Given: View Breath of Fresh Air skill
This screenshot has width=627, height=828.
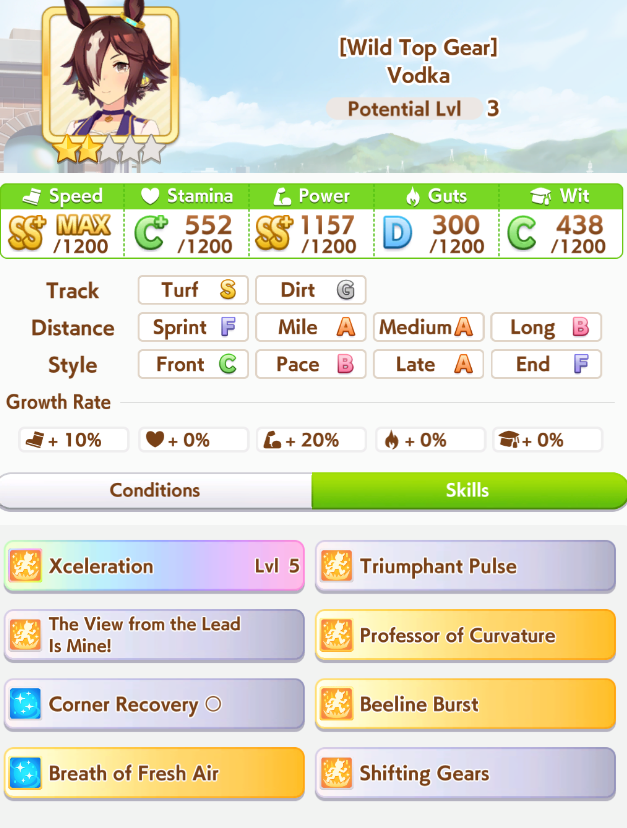Looking at the screenshot, I should click(x=154, y=773).
